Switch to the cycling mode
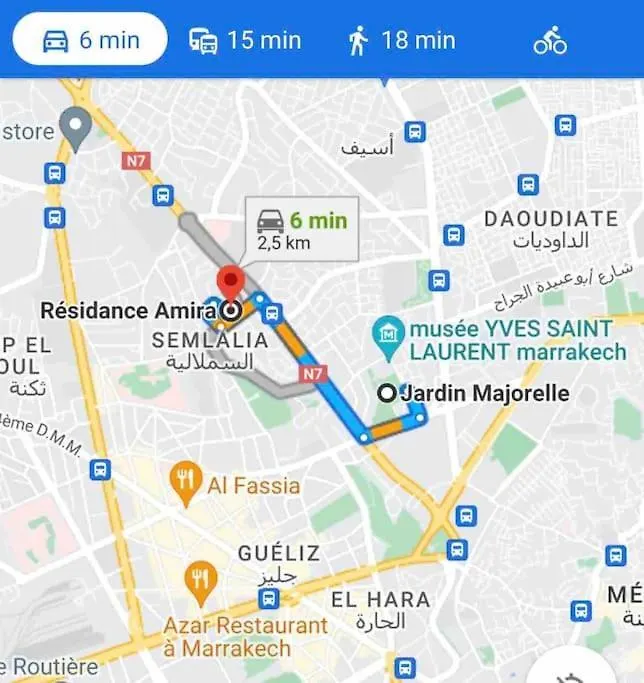 tap(550, 40)
